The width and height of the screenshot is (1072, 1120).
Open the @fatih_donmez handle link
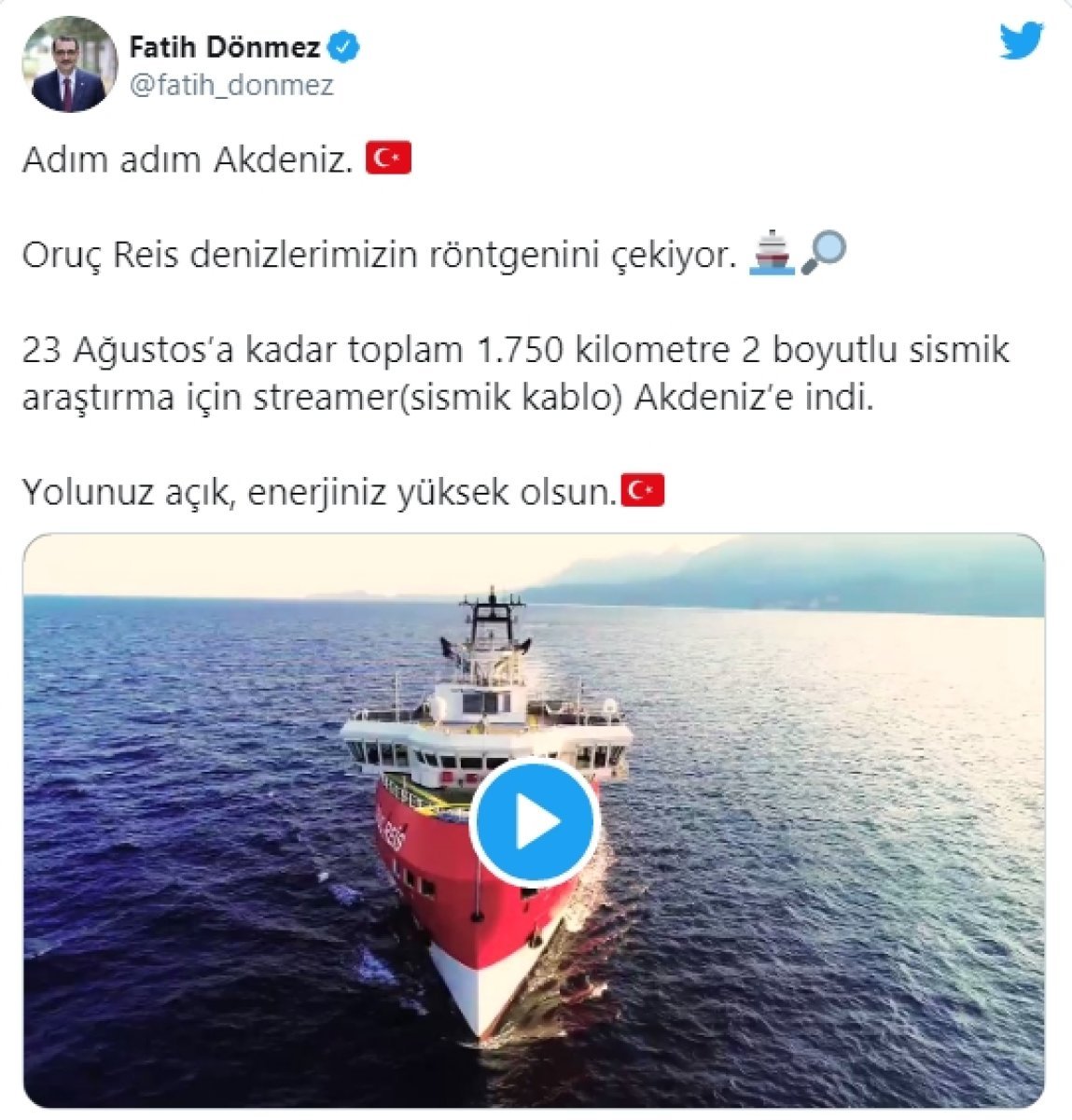[231, 86]
